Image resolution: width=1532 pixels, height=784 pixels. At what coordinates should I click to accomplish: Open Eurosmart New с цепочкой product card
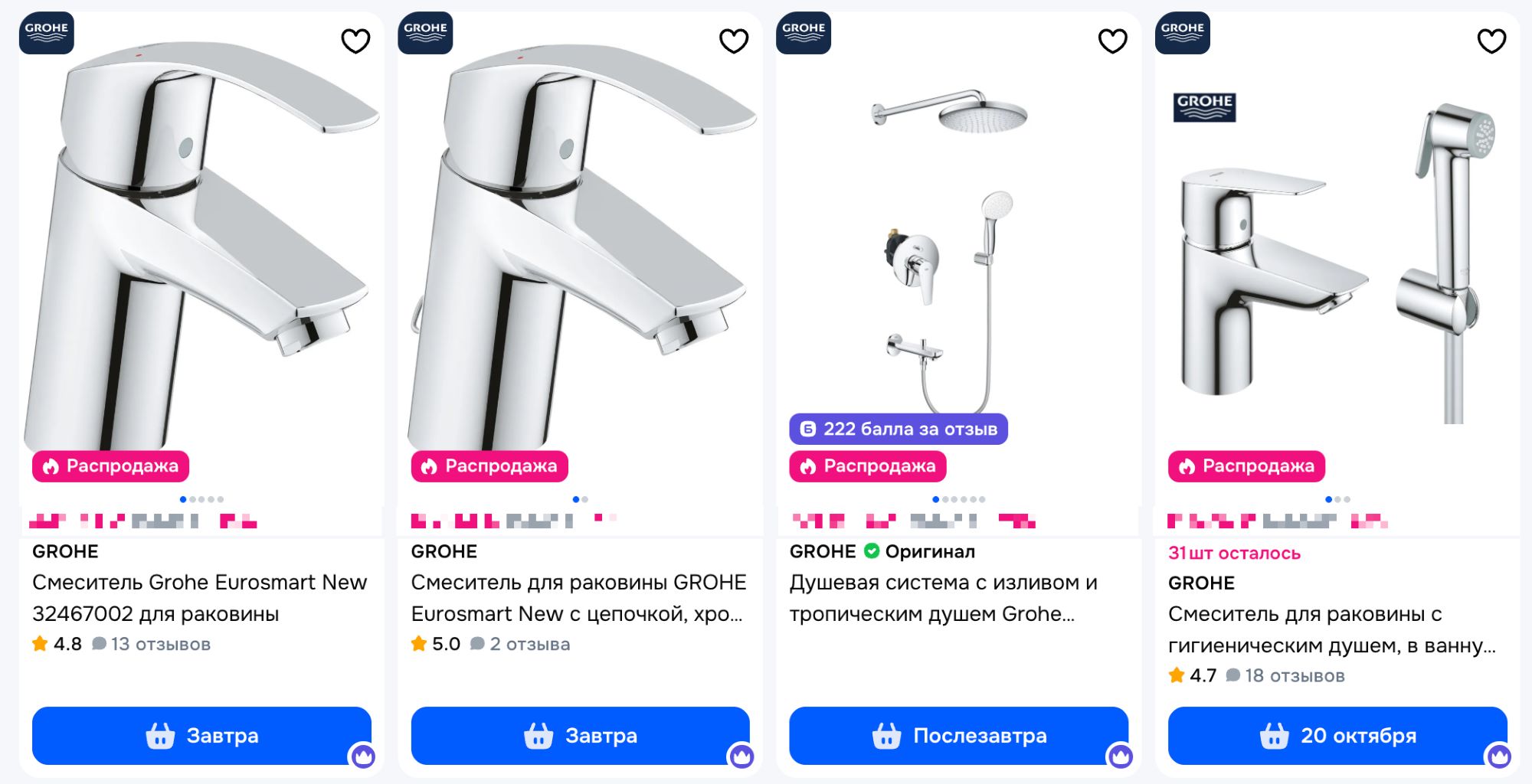(578, 598)
